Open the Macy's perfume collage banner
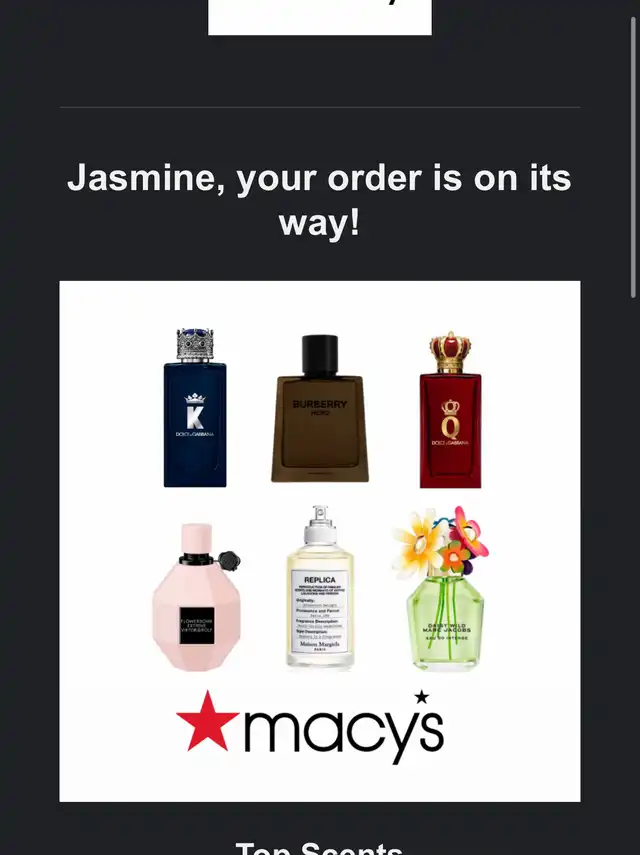This screenshot has height=855, width=640. [319, 541]
